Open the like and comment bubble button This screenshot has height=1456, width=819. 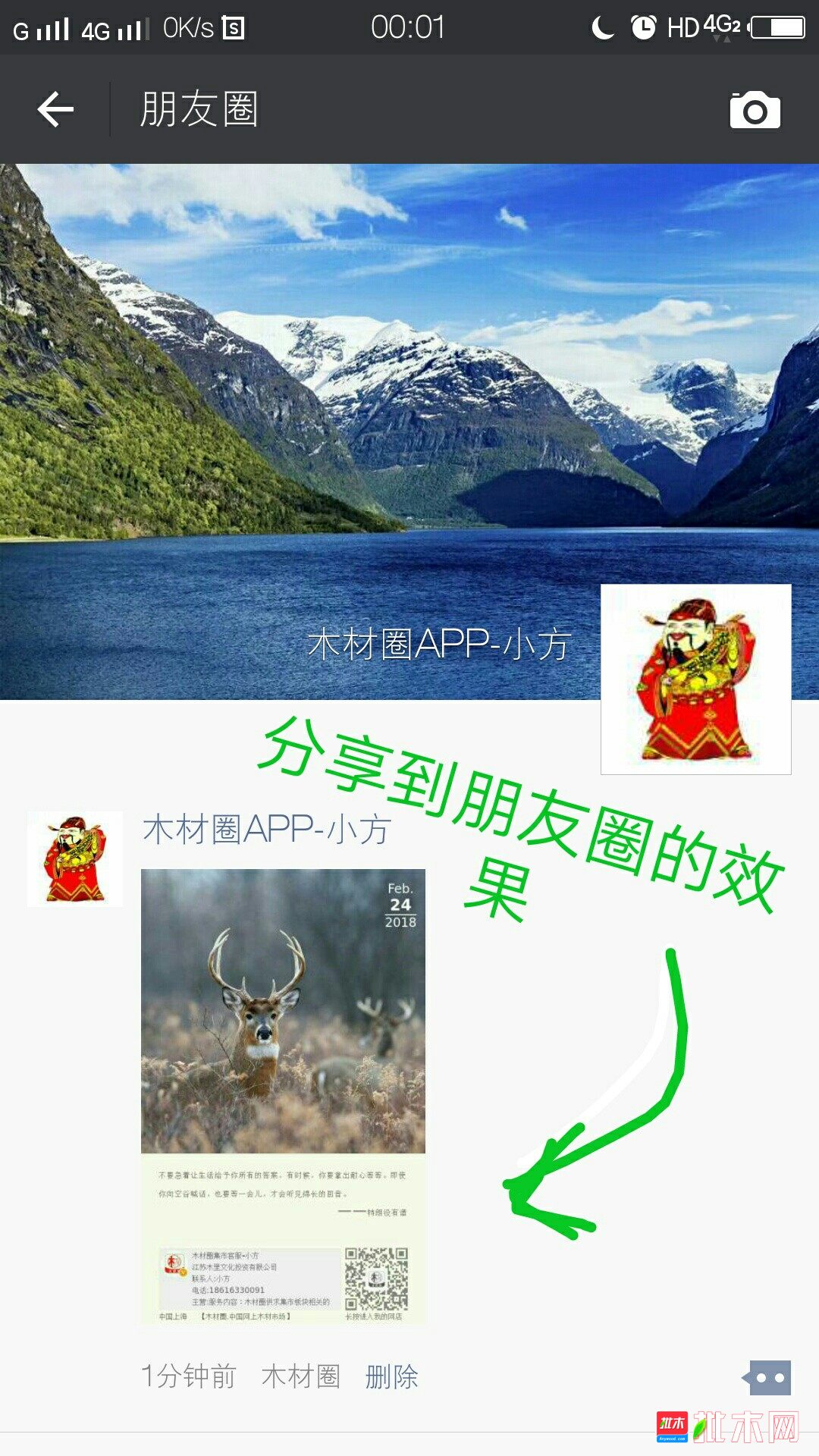pyautogui.click(x=767, y=1377)
